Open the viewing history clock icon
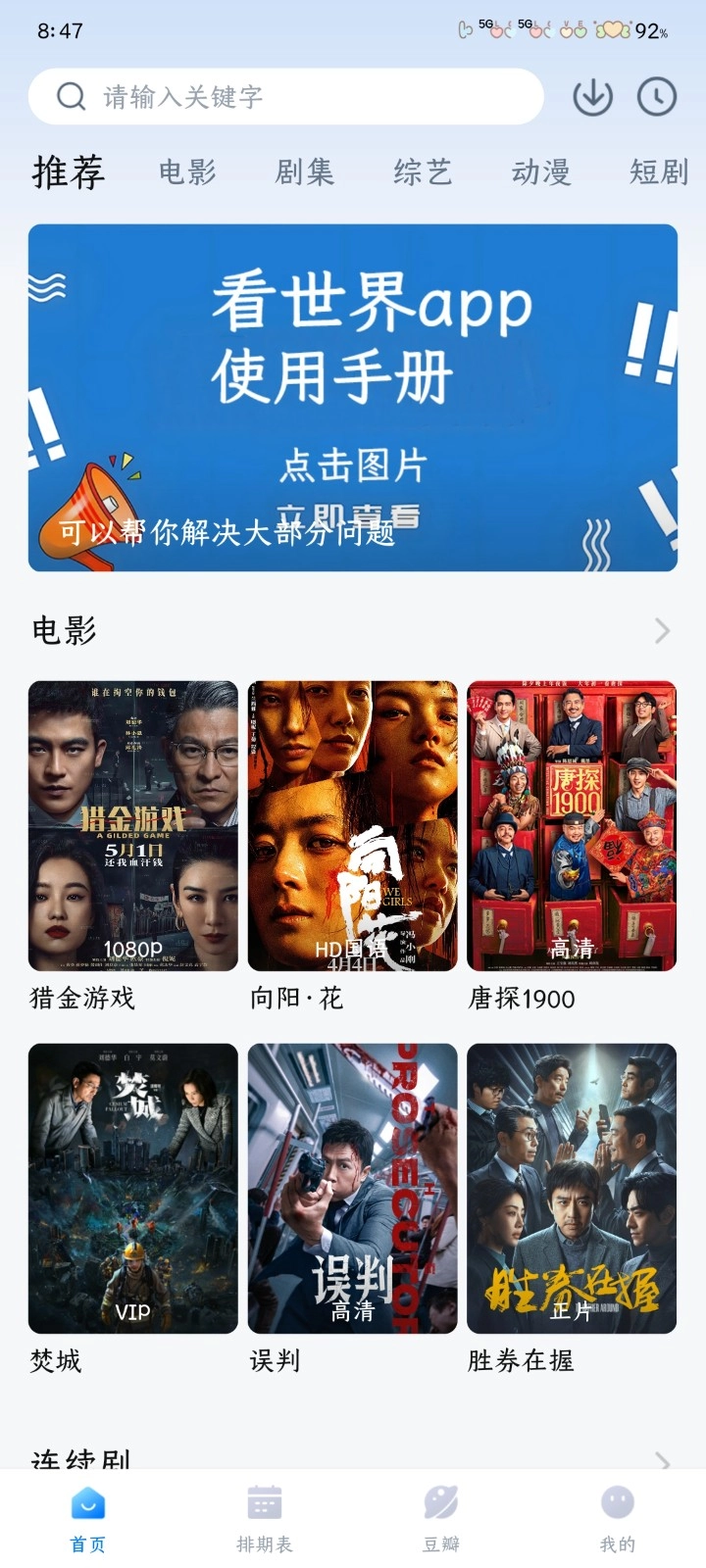Screen dimensions: 706x1568 657,95
